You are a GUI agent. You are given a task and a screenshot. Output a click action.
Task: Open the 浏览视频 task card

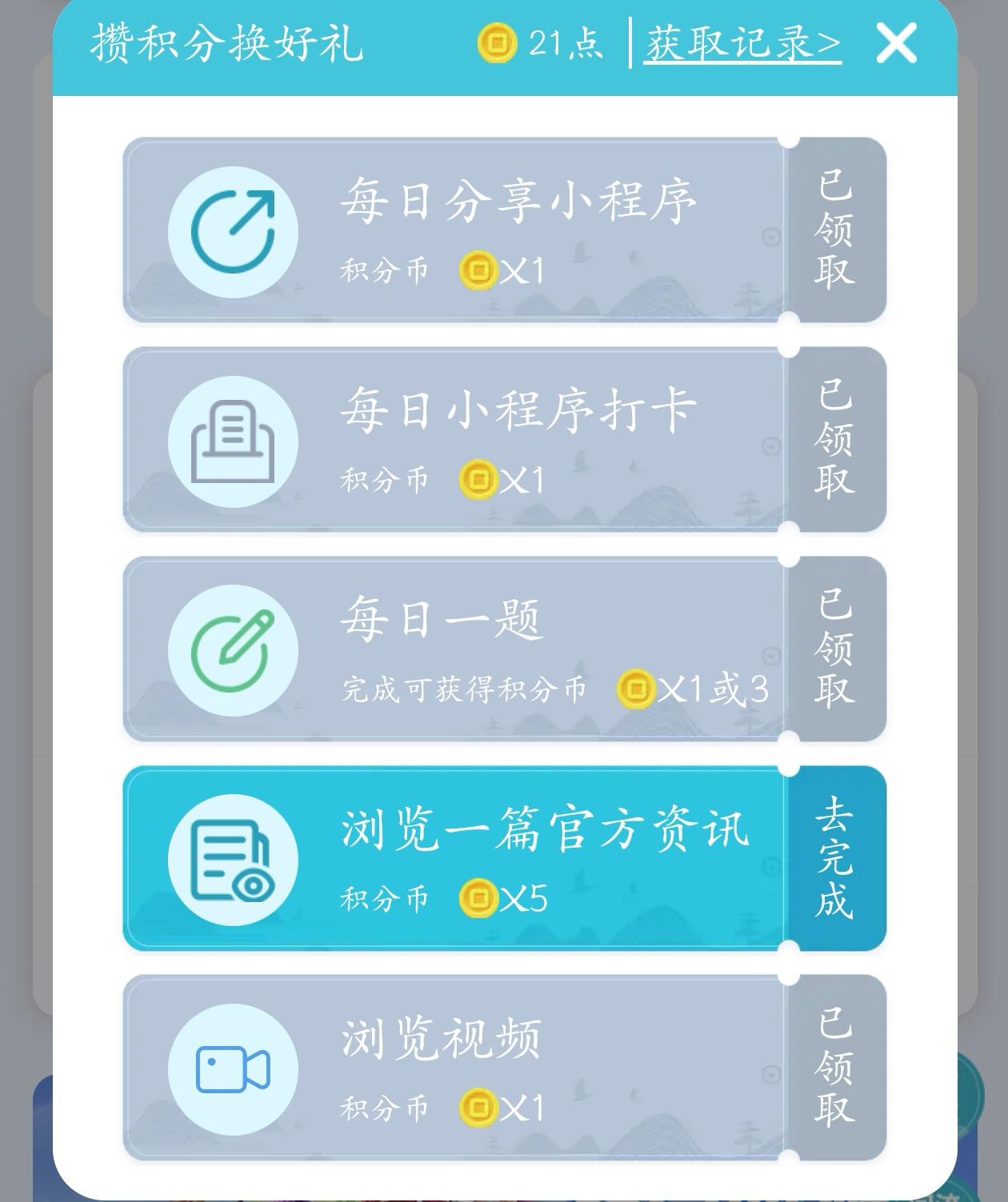[454, 1068]
